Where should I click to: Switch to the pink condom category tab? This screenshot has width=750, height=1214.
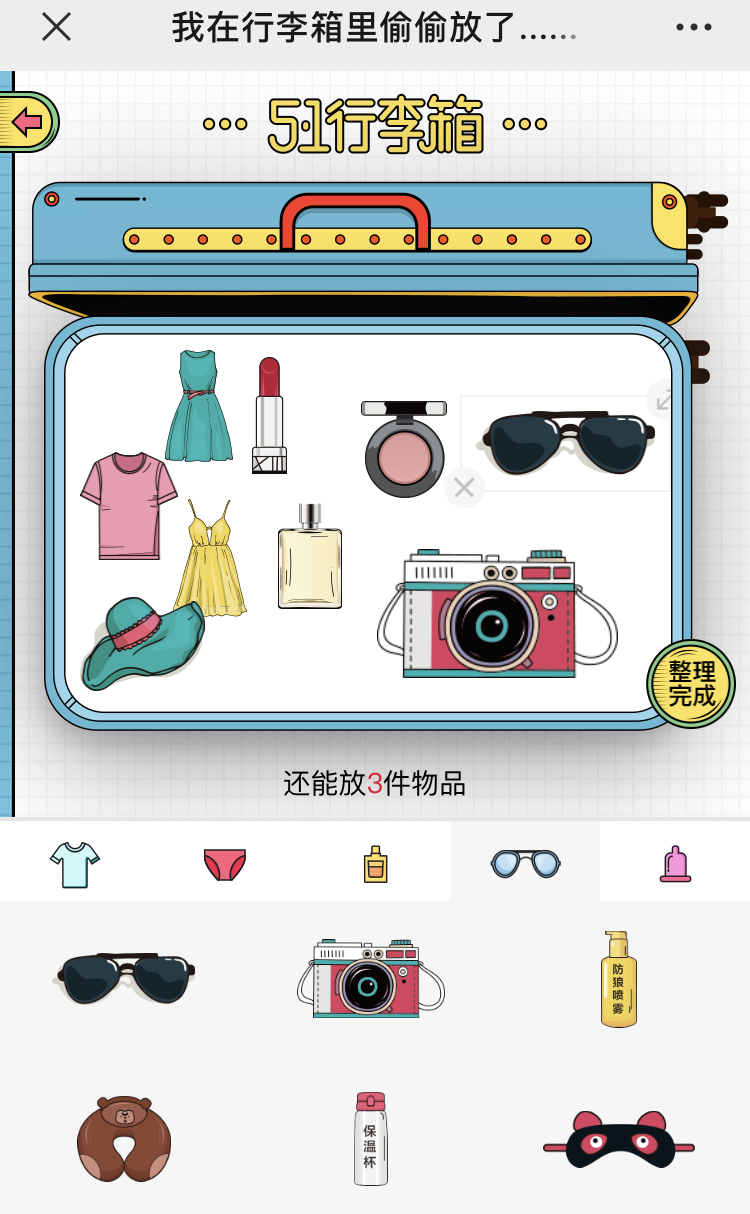(675, 863)
